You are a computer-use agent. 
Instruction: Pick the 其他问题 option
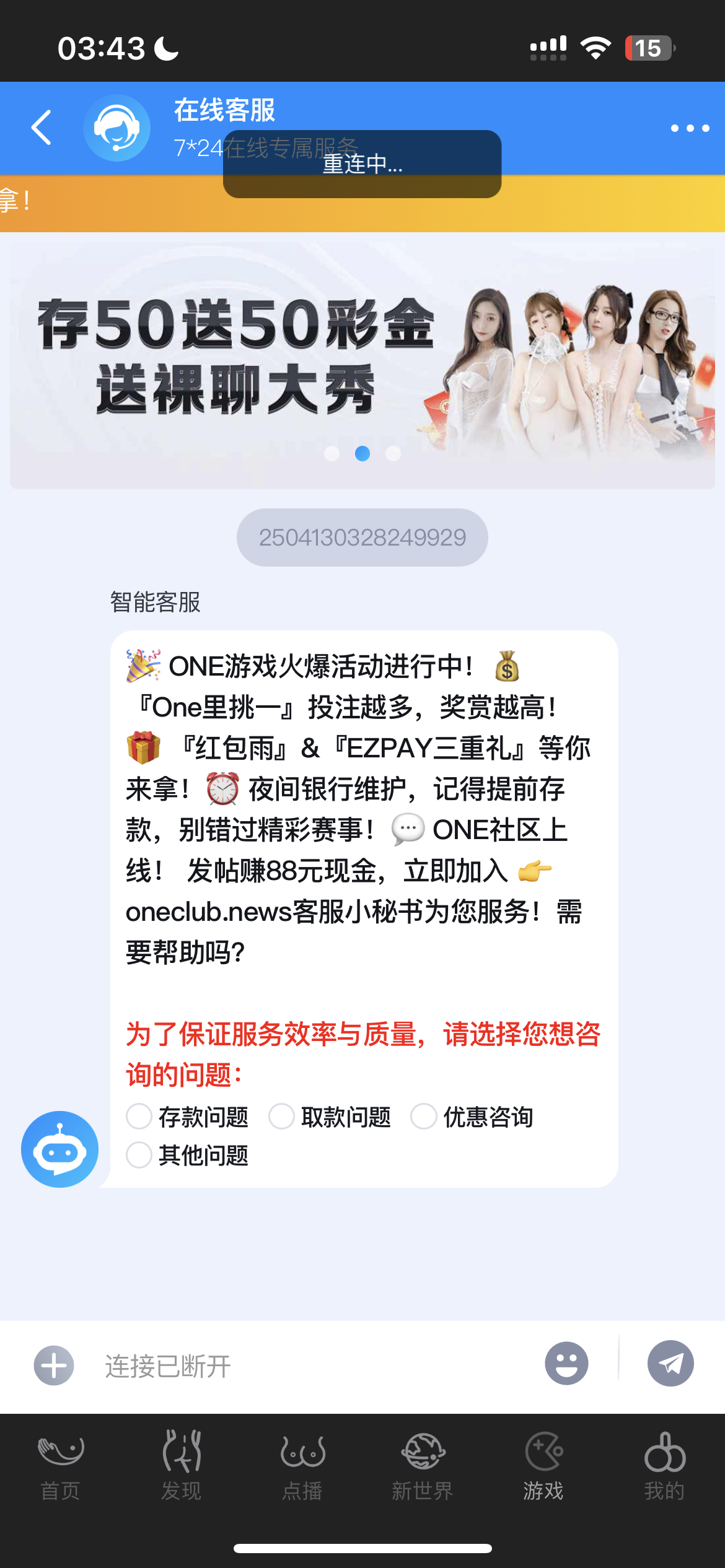point(139,1155)
